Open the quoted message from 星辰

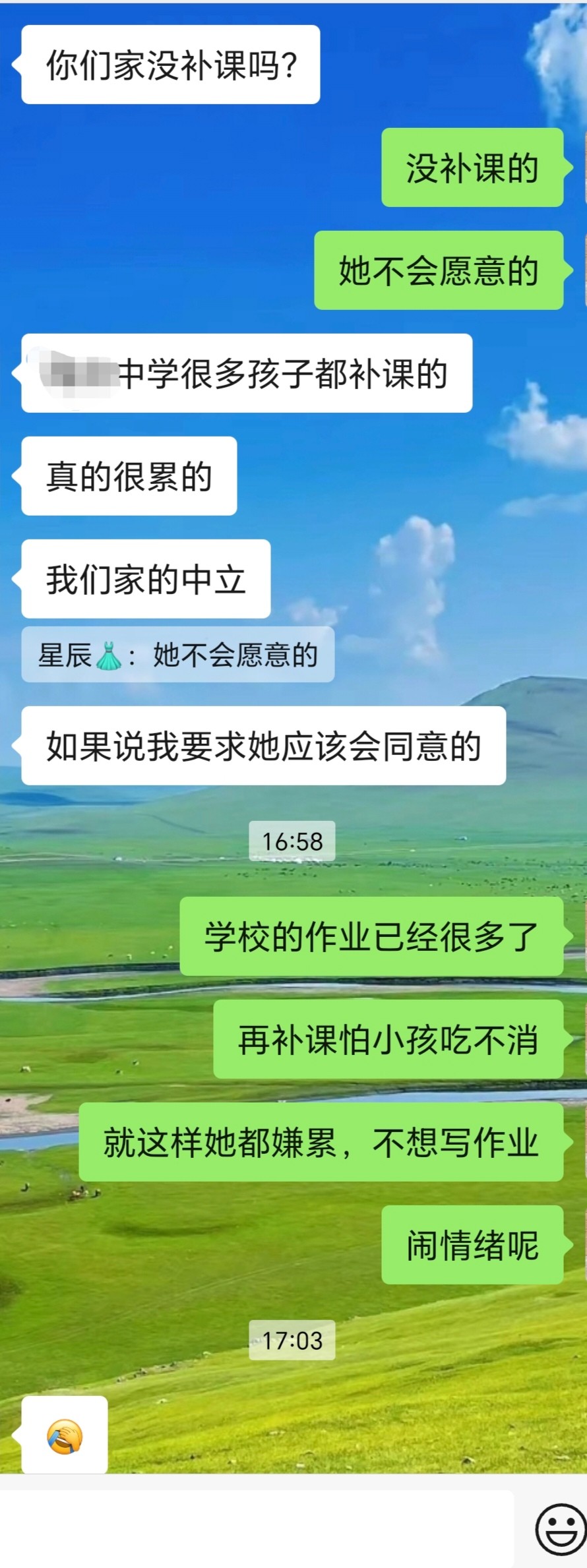coord(178,655)
